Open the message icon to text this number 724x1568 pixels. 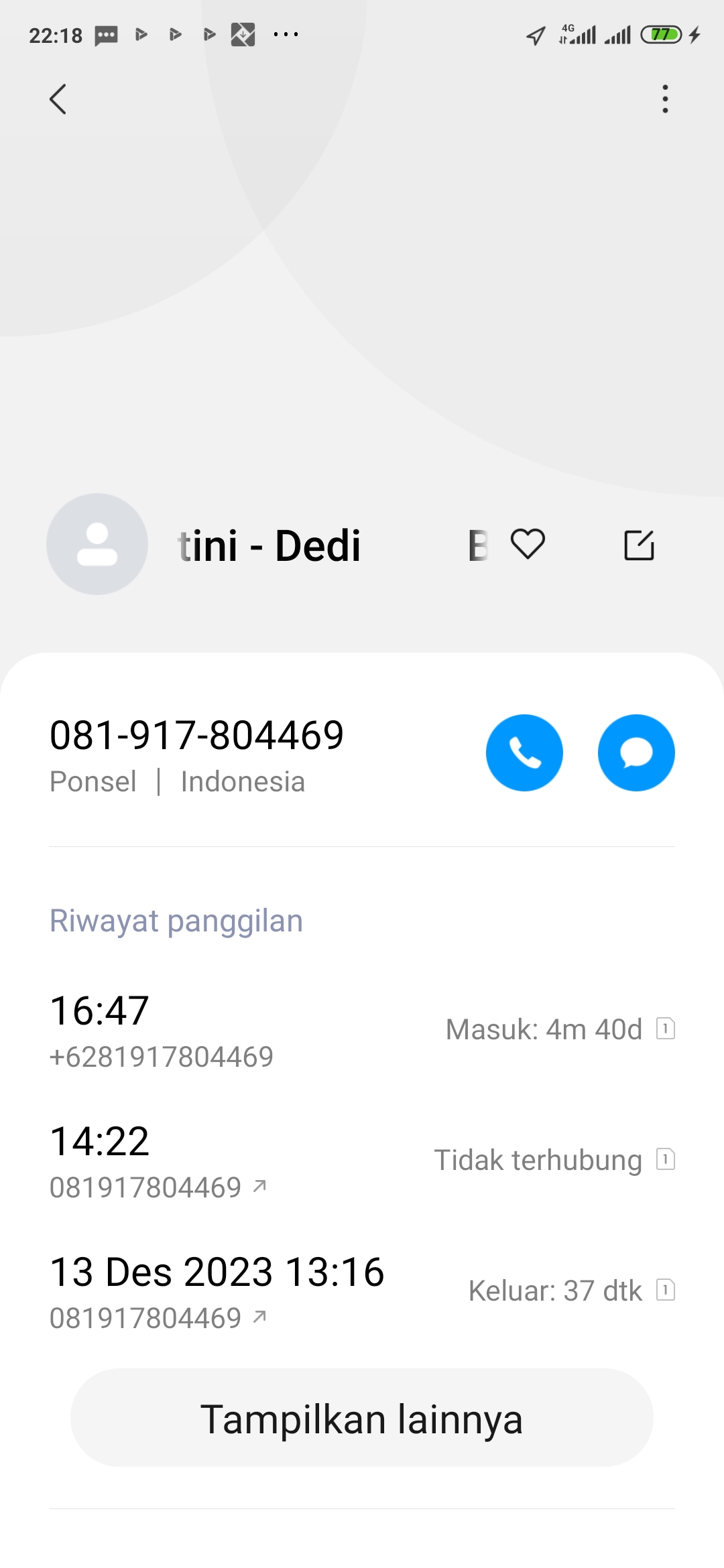[x=636, y=753]
